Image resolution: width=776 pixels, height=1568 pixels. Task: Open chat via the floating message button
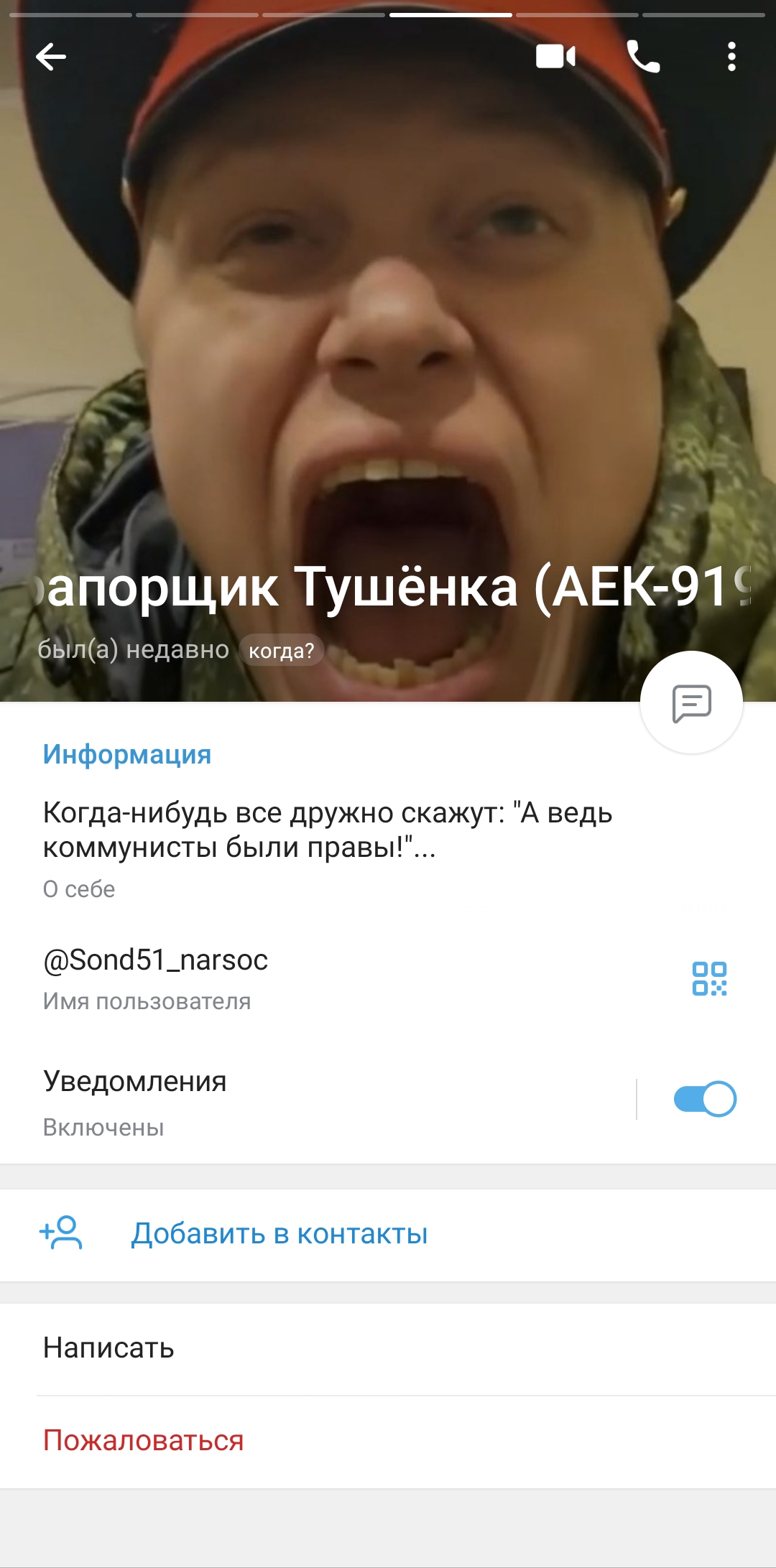click(691, 702)
